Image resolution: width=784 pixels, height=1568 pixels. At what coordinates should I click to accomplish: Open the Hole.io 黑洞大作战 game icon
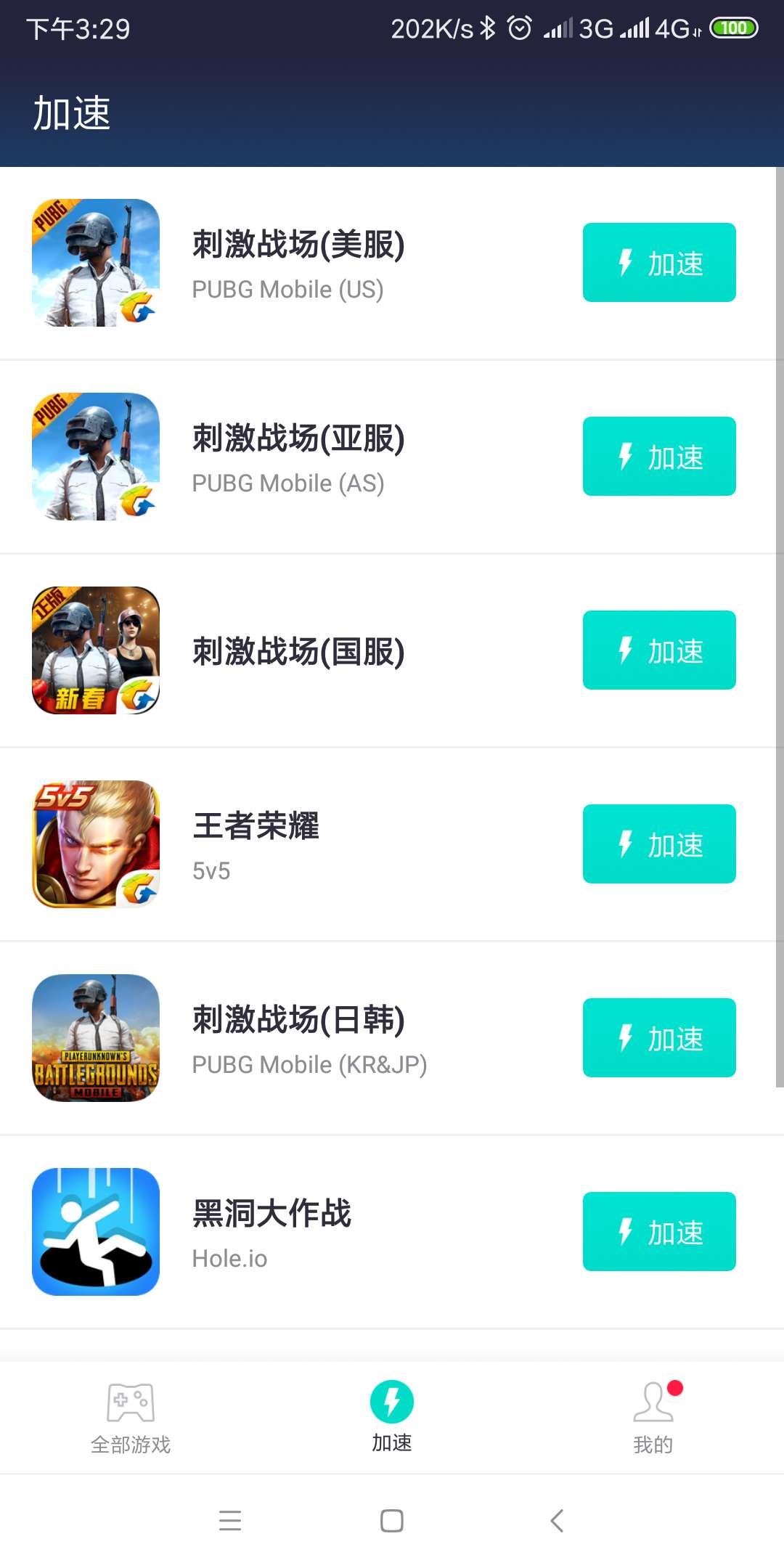click(x=95, y=1232)
